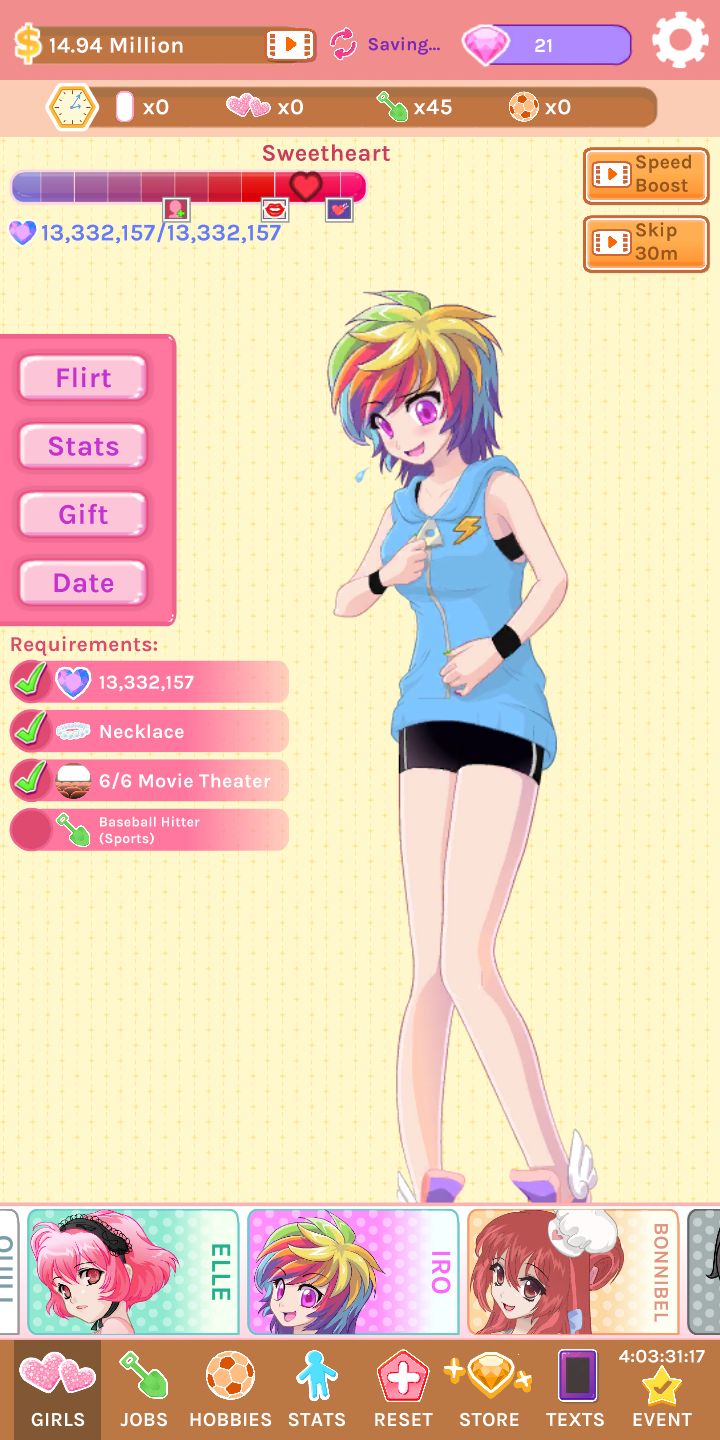Activate the Speed Boost button
This screenshot has height=1440, width=720.
(646, 175)
